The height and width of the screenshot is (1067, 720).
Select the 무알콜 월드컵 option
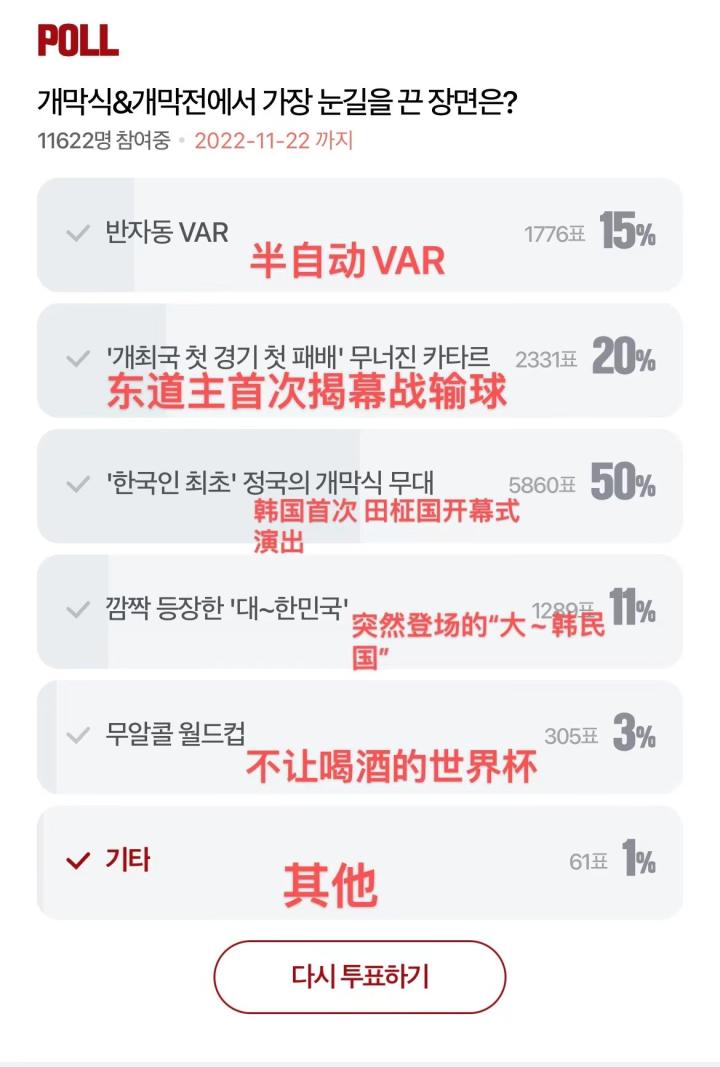pos(360,736)
